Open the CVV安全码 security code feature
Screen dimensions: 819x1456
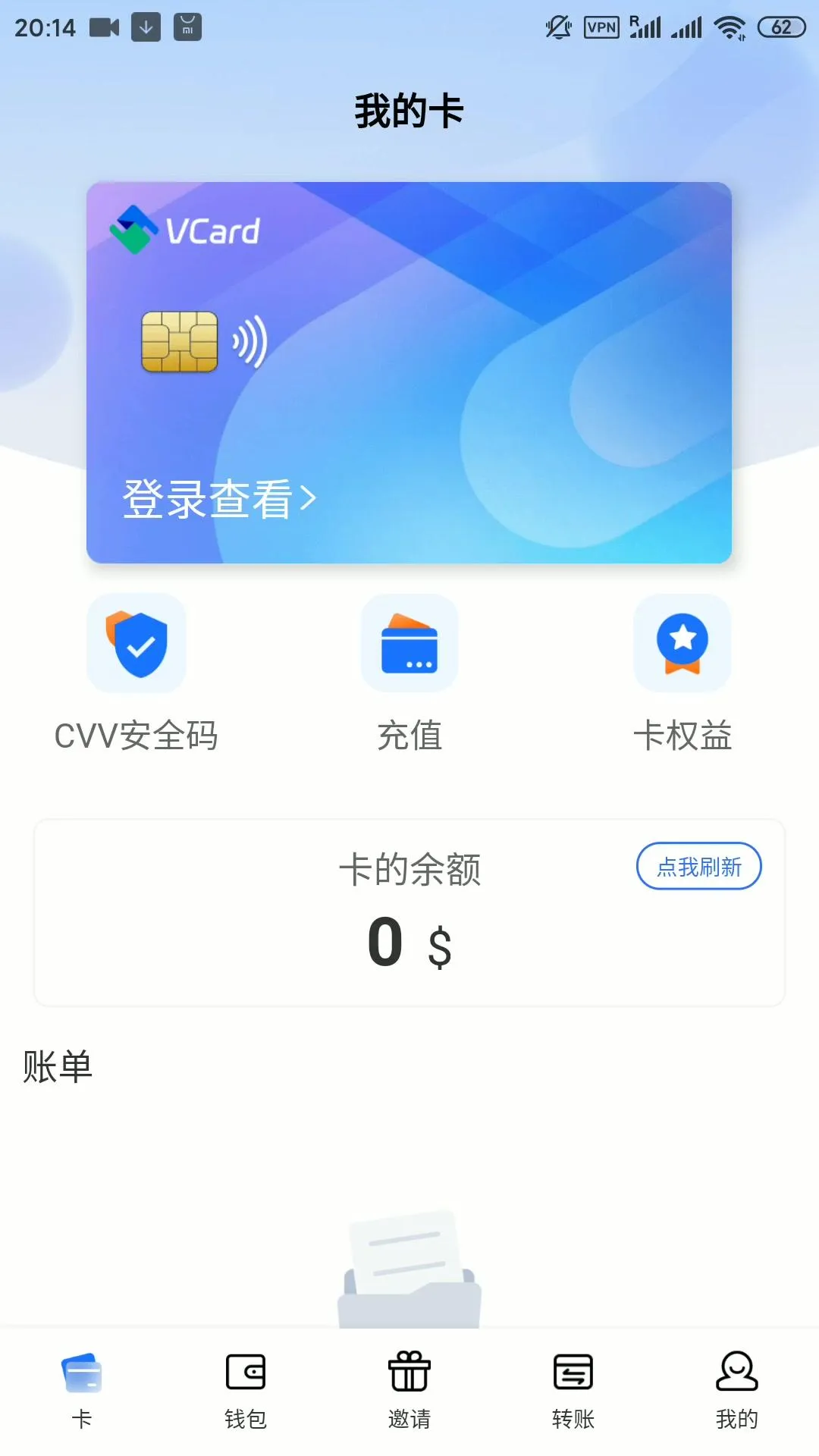(x=136, y=643)
